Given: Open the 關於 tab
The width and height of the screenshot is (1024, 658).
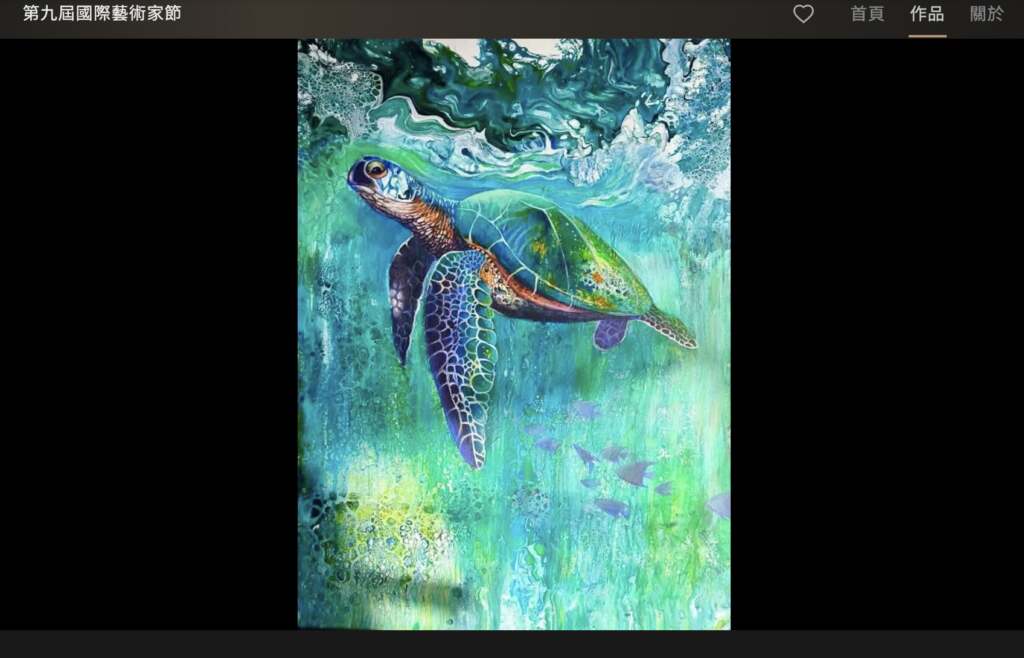Looking at the screenshot, I should (986, 14).
